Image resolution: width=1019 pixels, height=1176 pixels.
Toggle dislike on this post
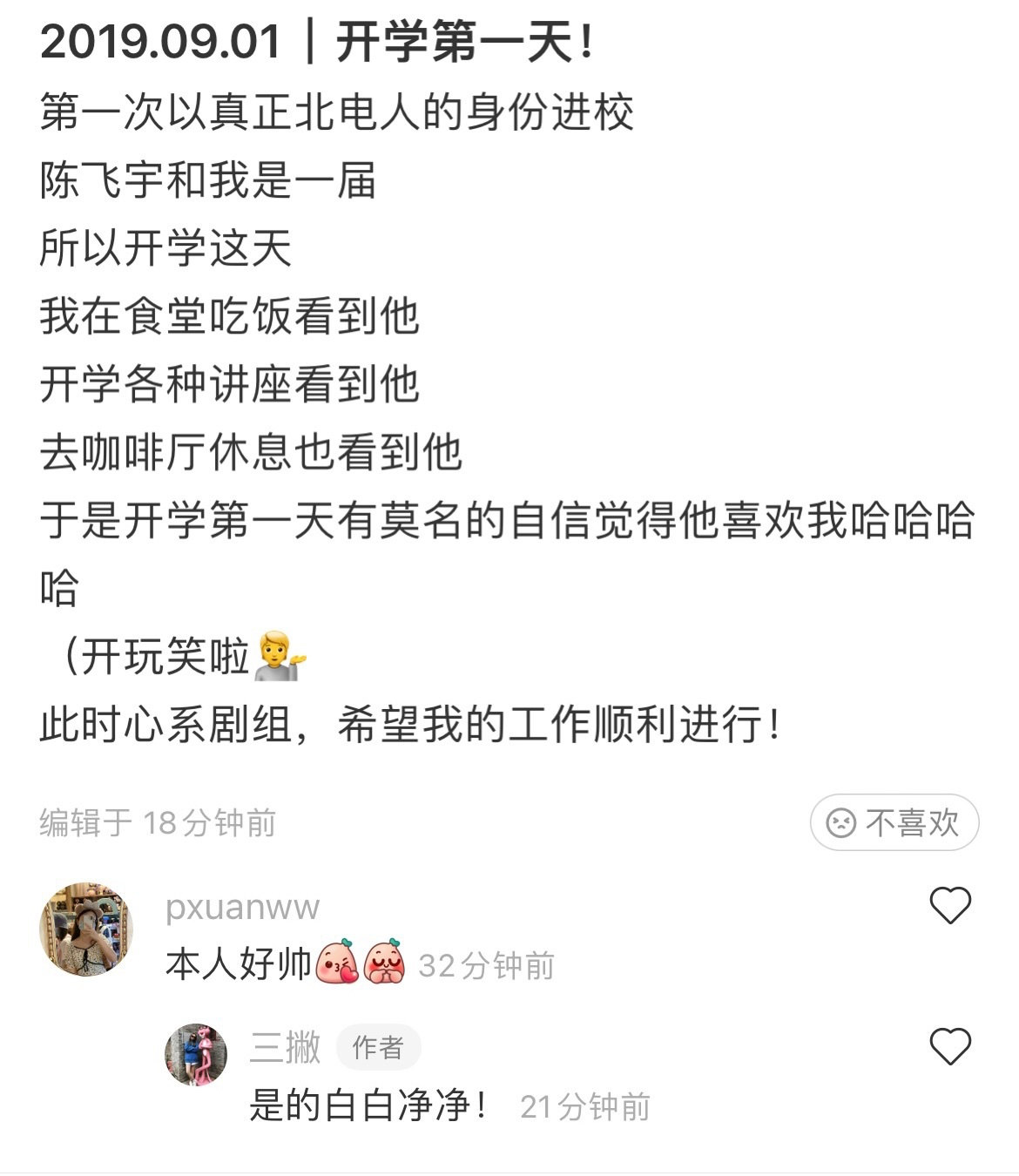(x=897, y=821)
